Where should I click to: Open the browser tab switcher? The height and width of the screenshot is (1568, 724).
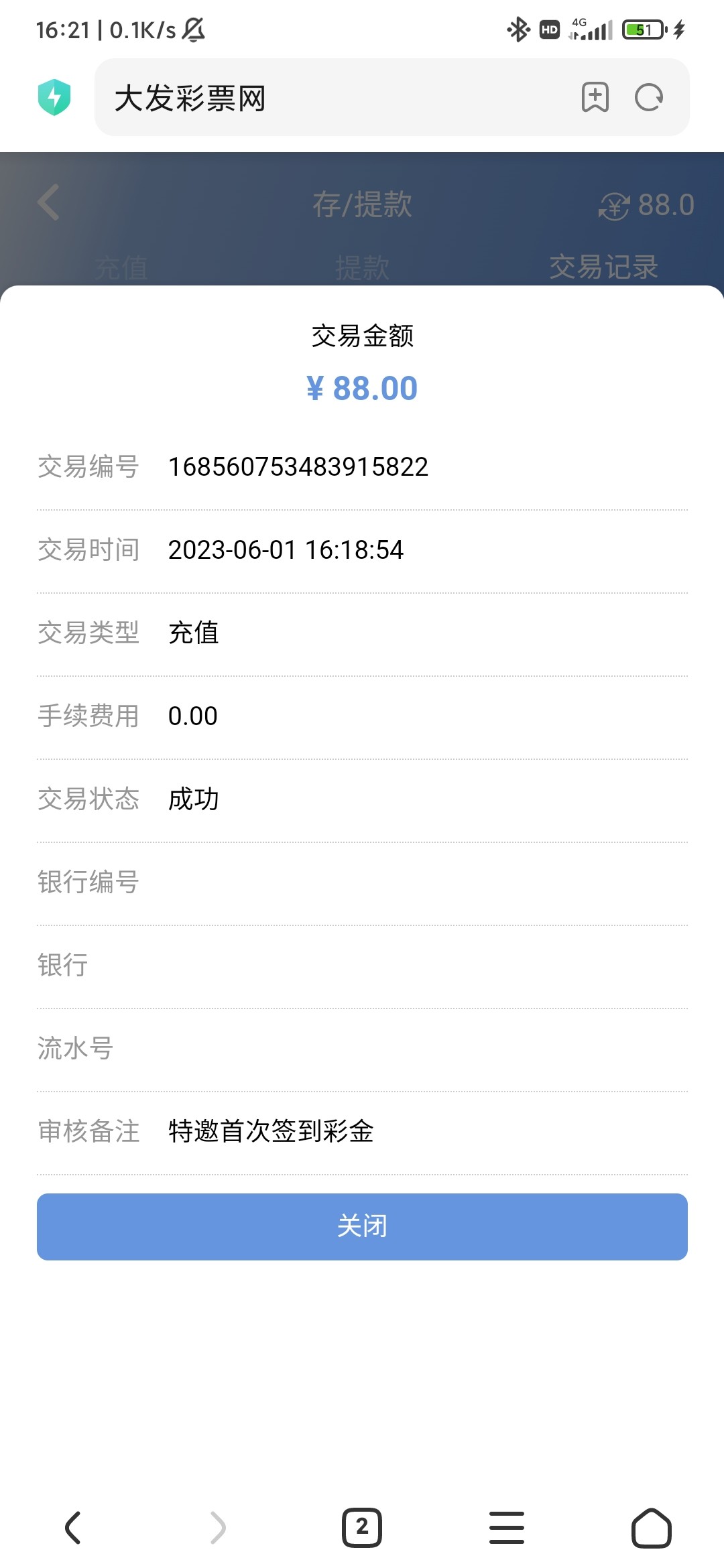point(362,1528)
